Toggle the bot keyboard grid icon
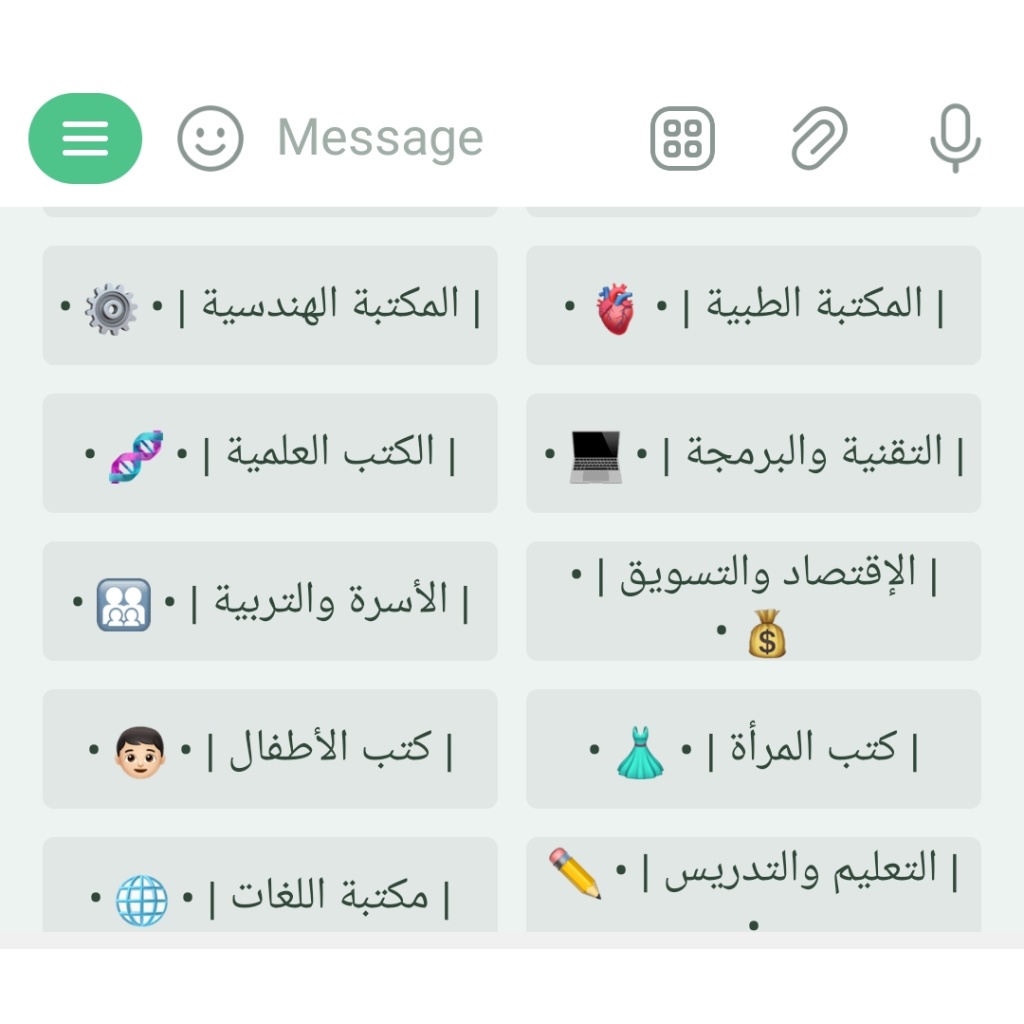The height and width of the screenshot is (1024, 1024). click(x=682, y=138)
